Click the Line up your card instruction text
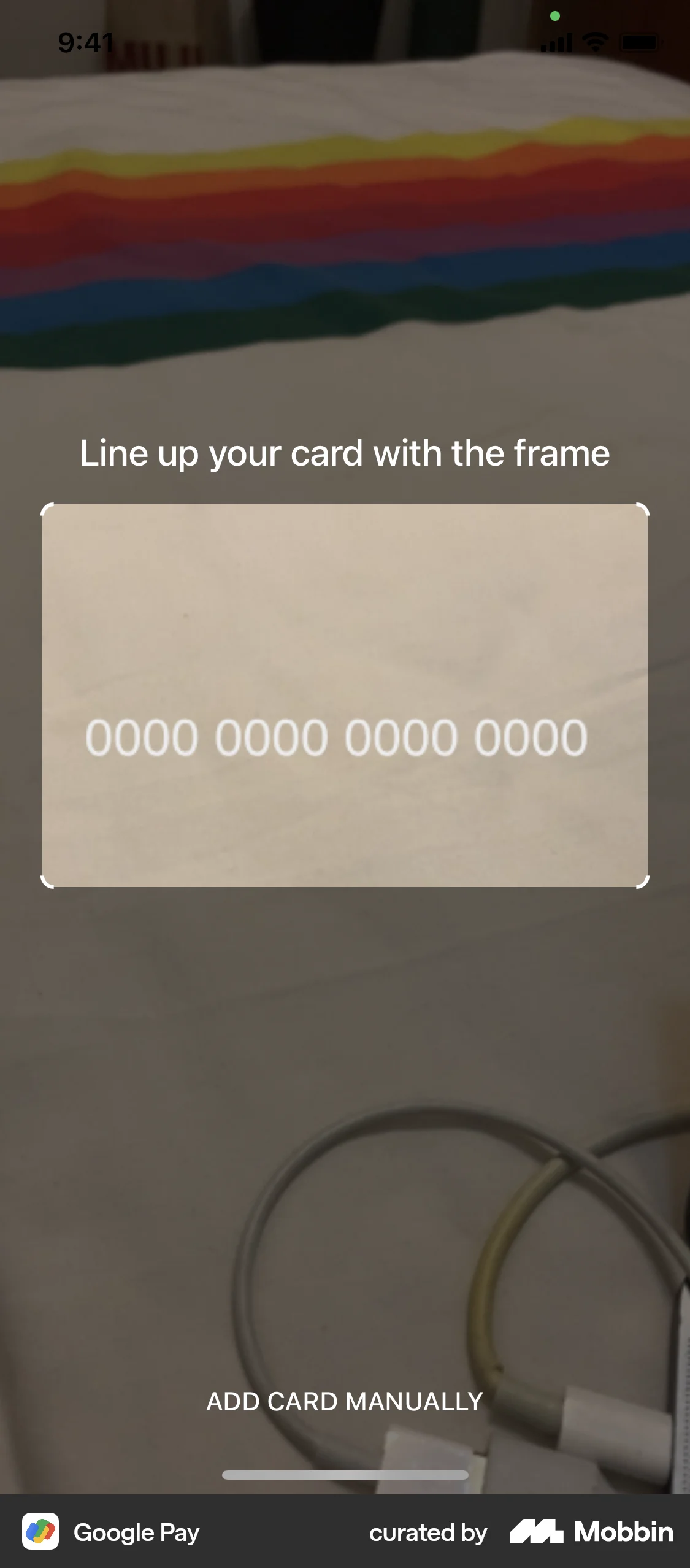 click(x=345, y=453)
